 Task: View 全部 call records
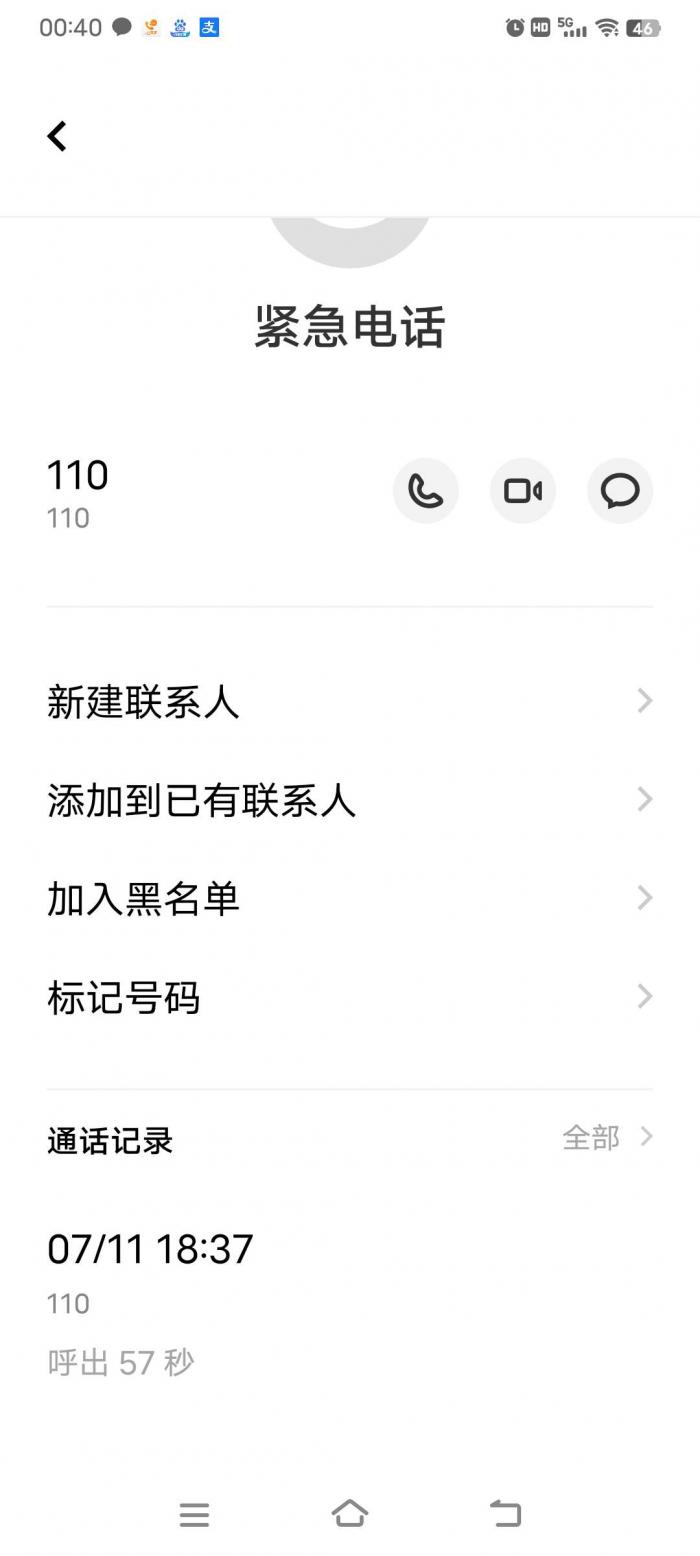607,1138
